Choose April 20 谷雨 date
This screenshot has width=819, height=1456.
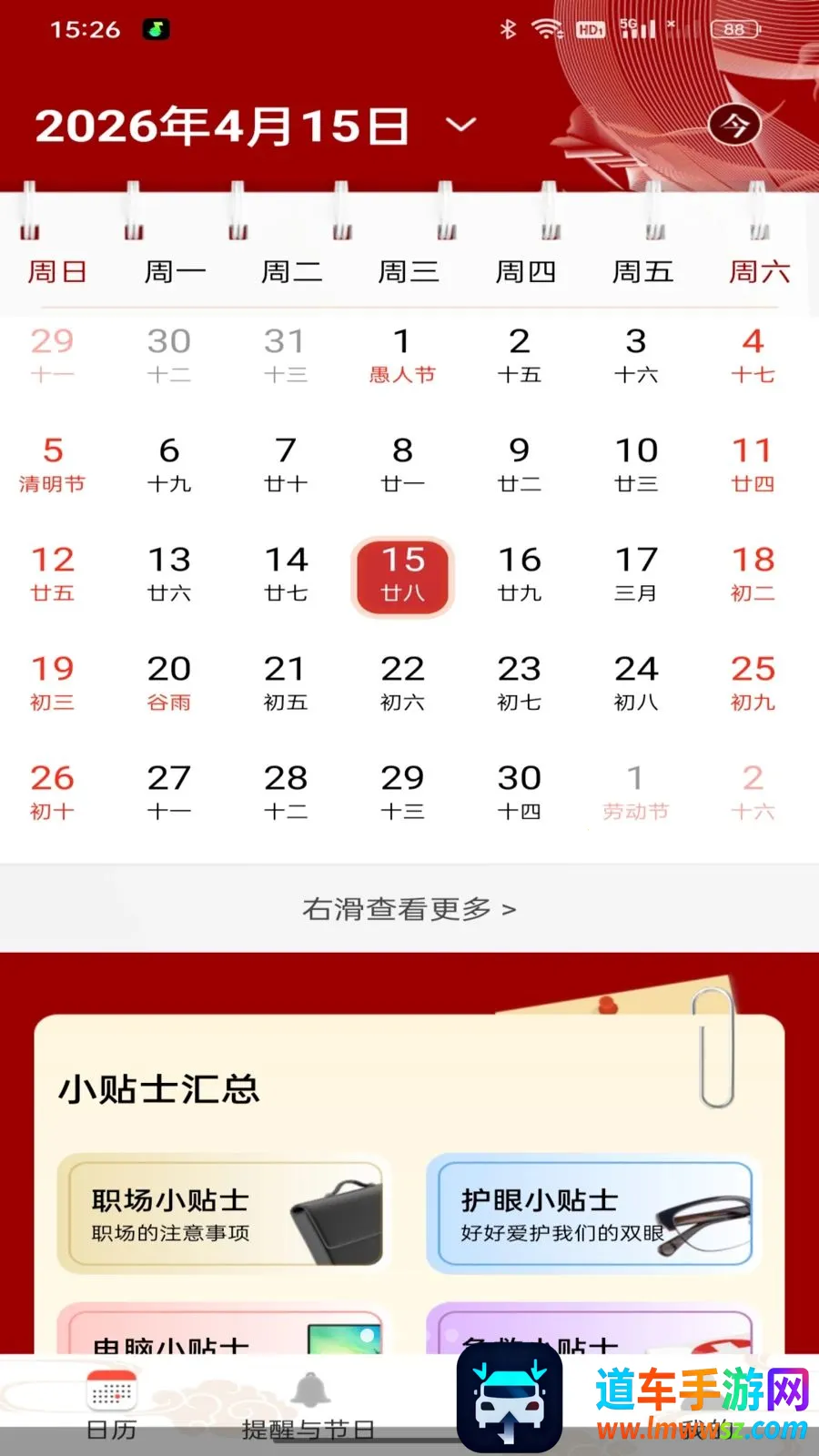[x=169, y=682]
